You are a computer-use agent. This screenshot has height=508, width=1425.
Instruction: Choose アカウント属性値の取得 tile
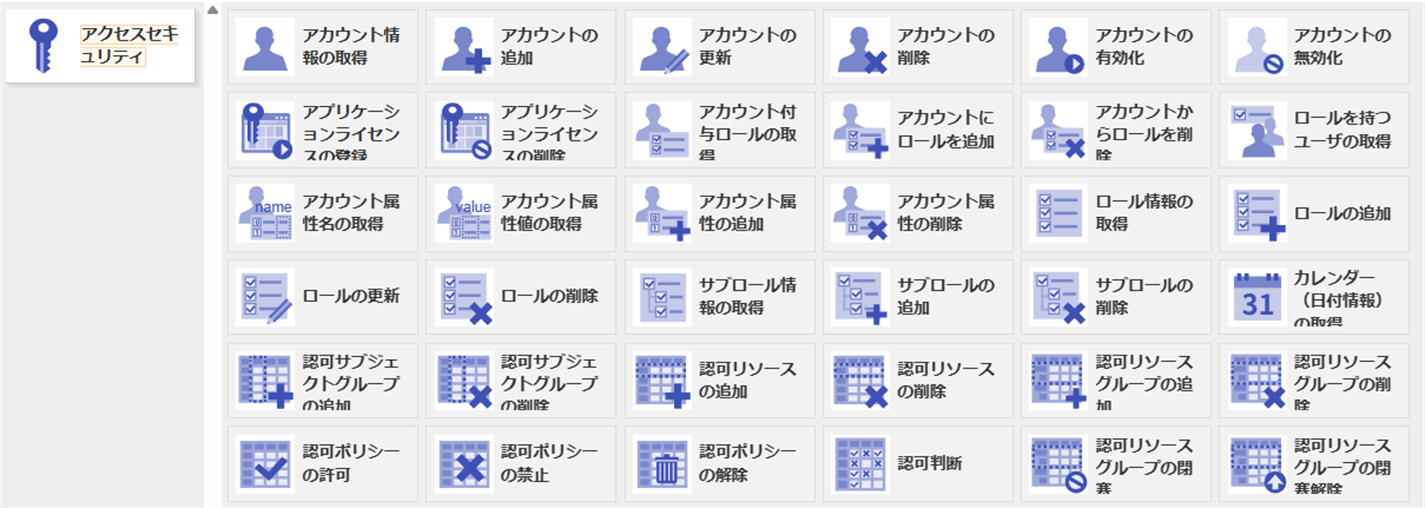pos(520,213)
